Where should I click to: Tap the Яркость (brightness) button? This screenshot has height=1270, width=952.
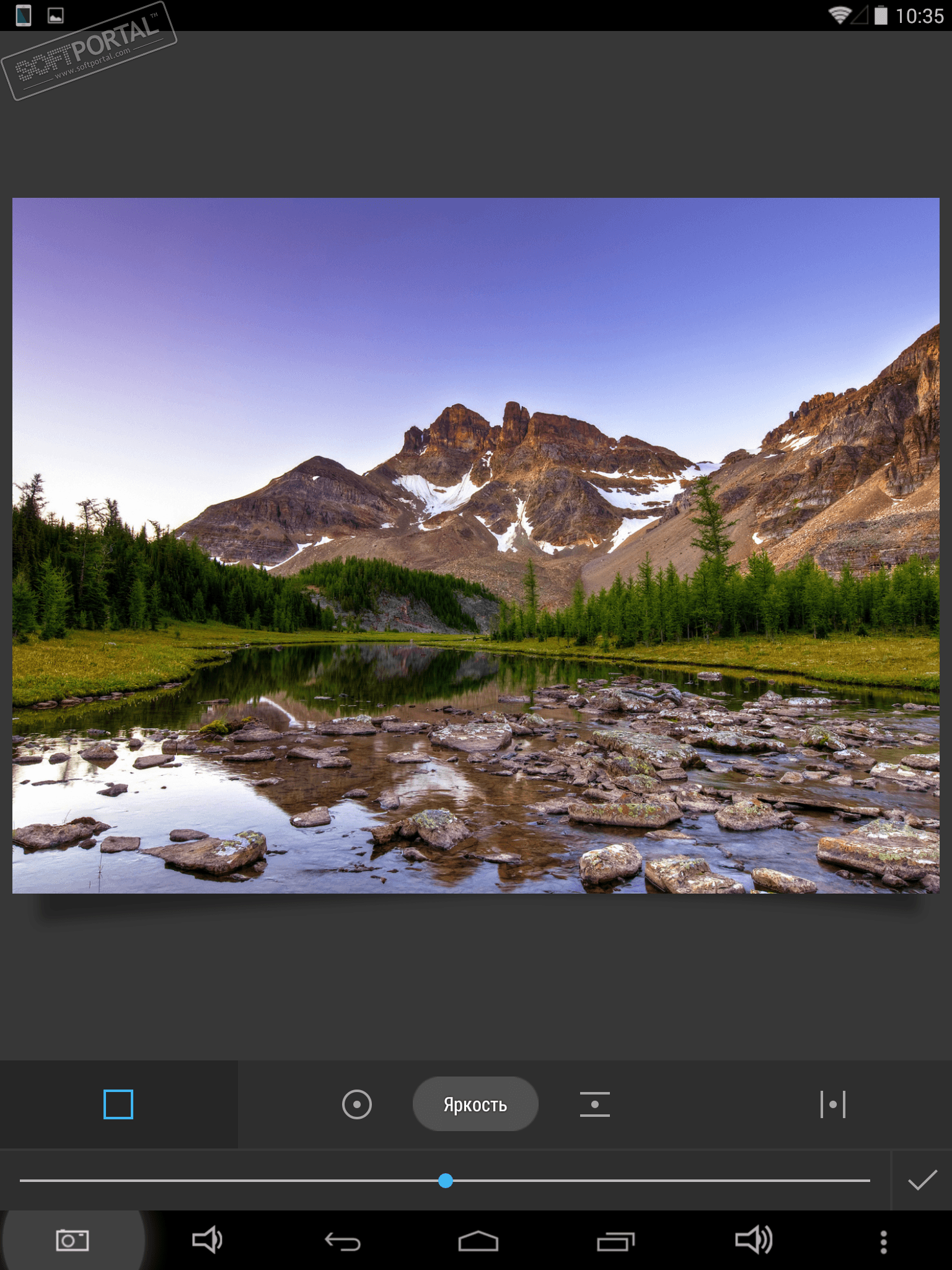[475, 1104]
